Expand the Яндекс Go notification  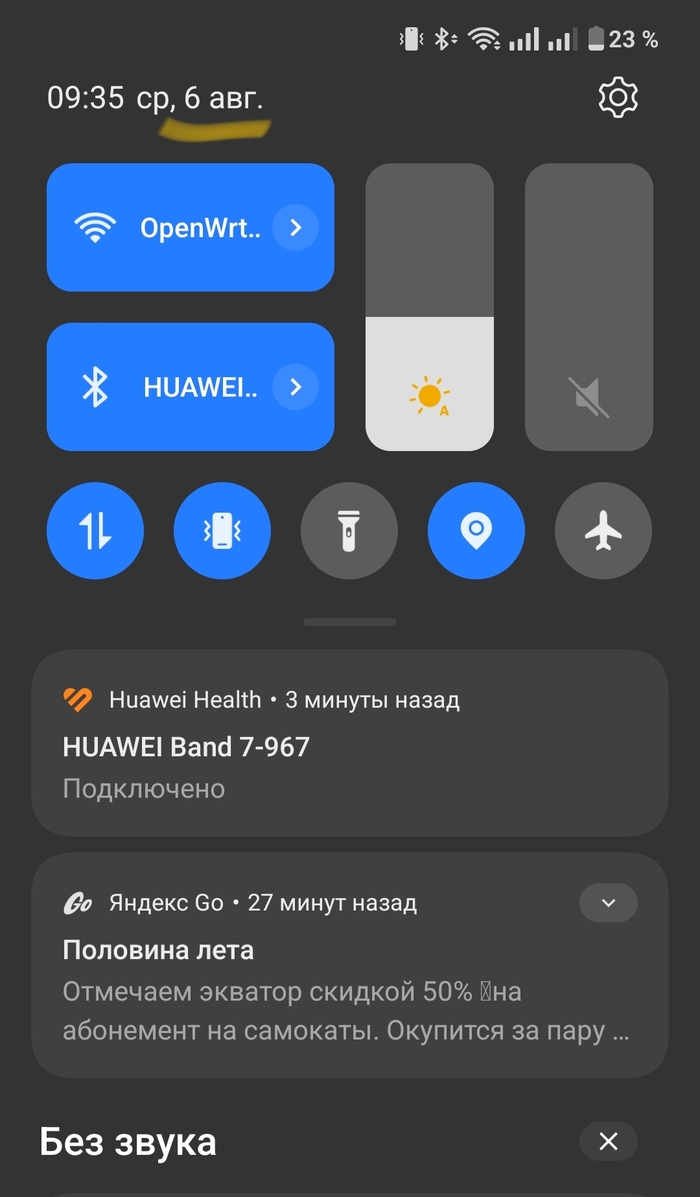pyautogui.click(x=608, y=903)
